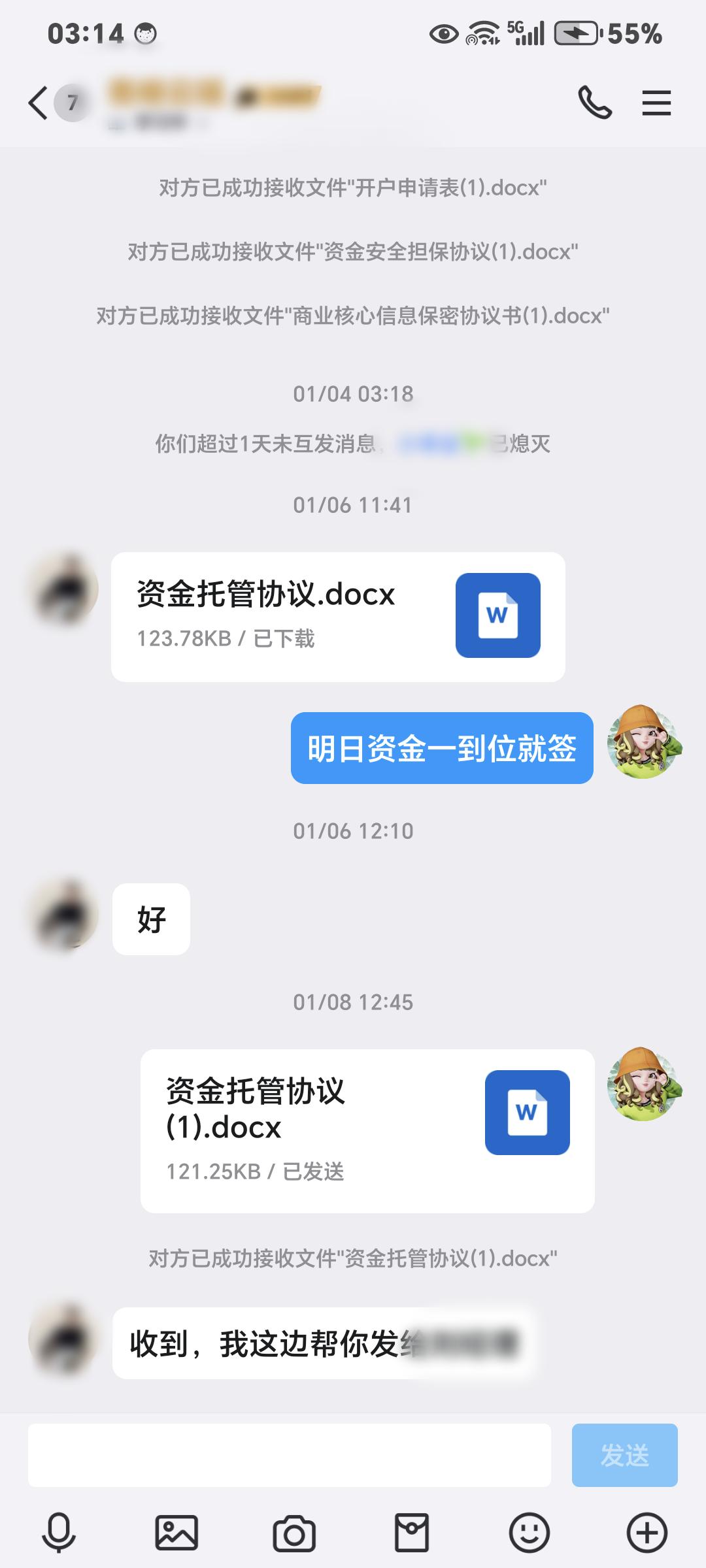Open the red packet option

coord(412,1532)
